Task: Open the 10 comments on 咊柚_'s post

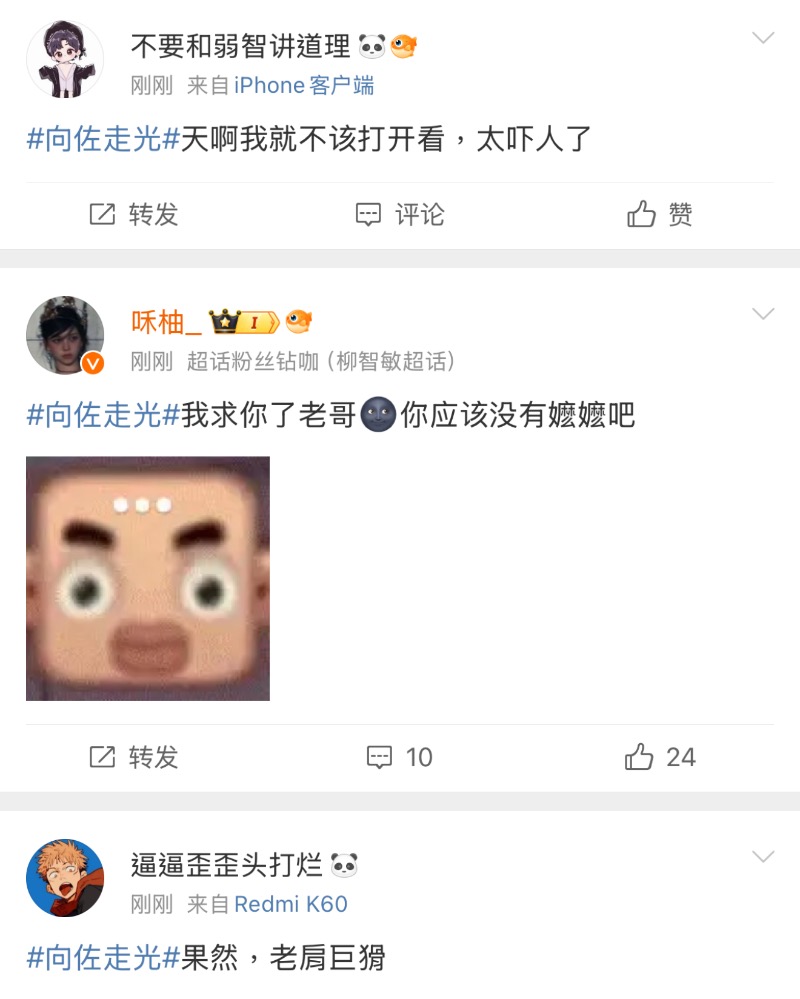Action: click(400, 757)
